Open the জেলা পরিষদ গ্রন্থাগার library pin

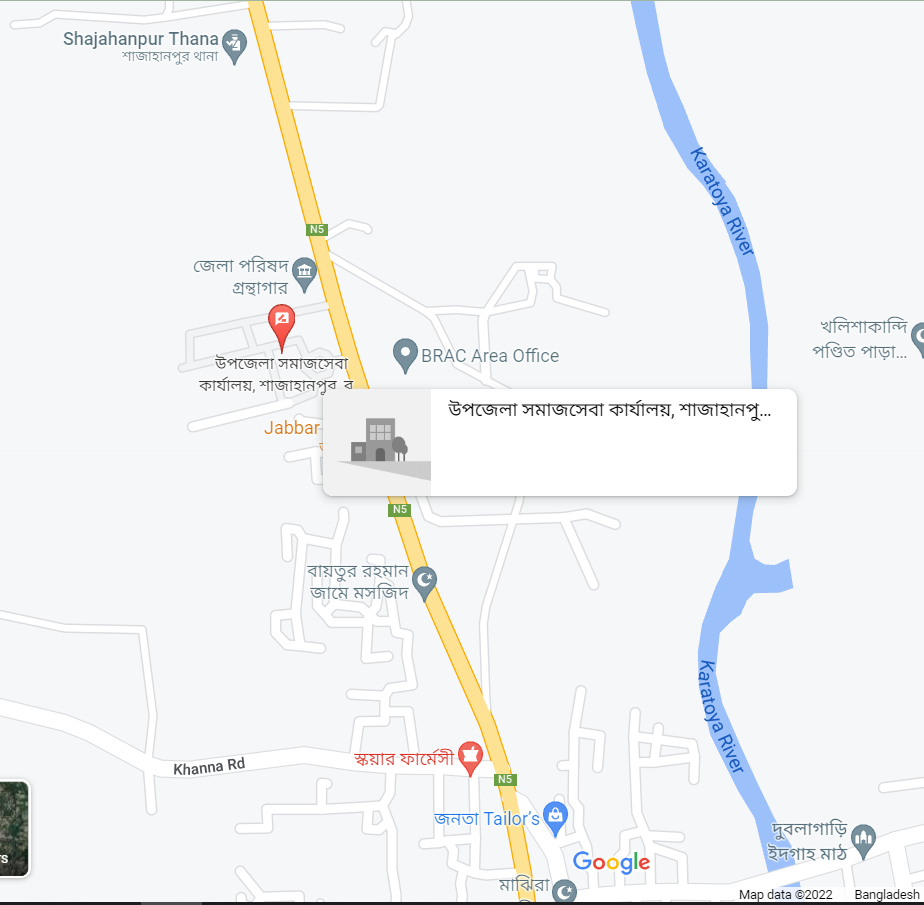click(305, 270)
